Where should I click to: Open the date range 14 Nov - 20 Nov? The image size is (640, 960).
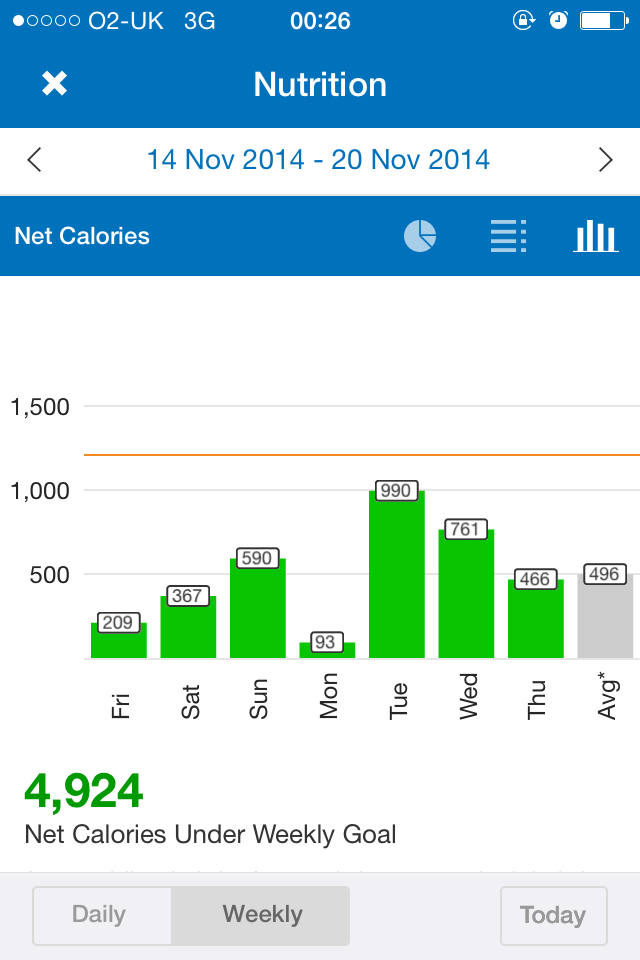[318, 160]
